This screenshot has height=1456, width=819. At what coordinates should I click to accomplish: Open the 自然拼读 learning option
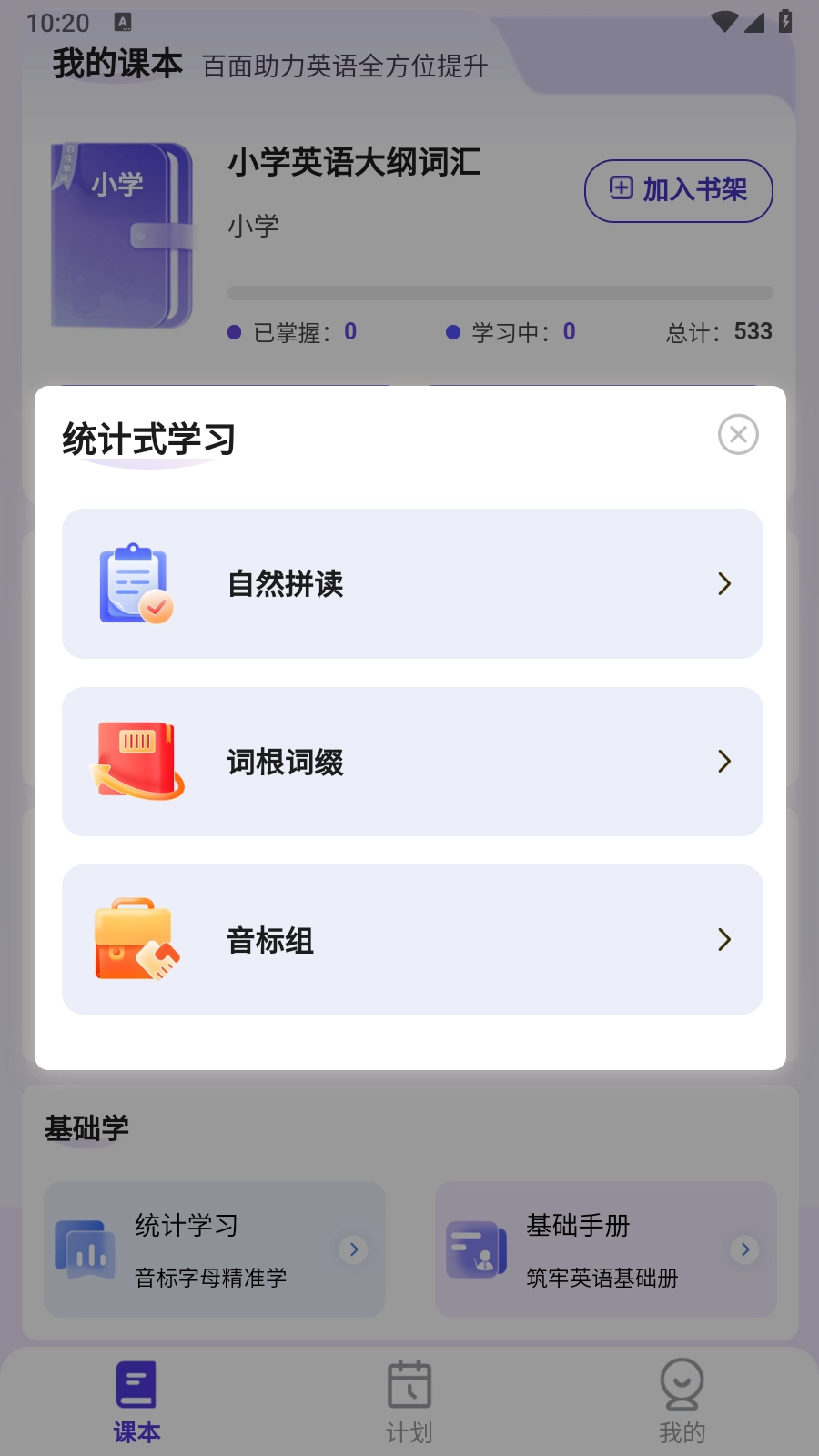click(x=412, y=583)
